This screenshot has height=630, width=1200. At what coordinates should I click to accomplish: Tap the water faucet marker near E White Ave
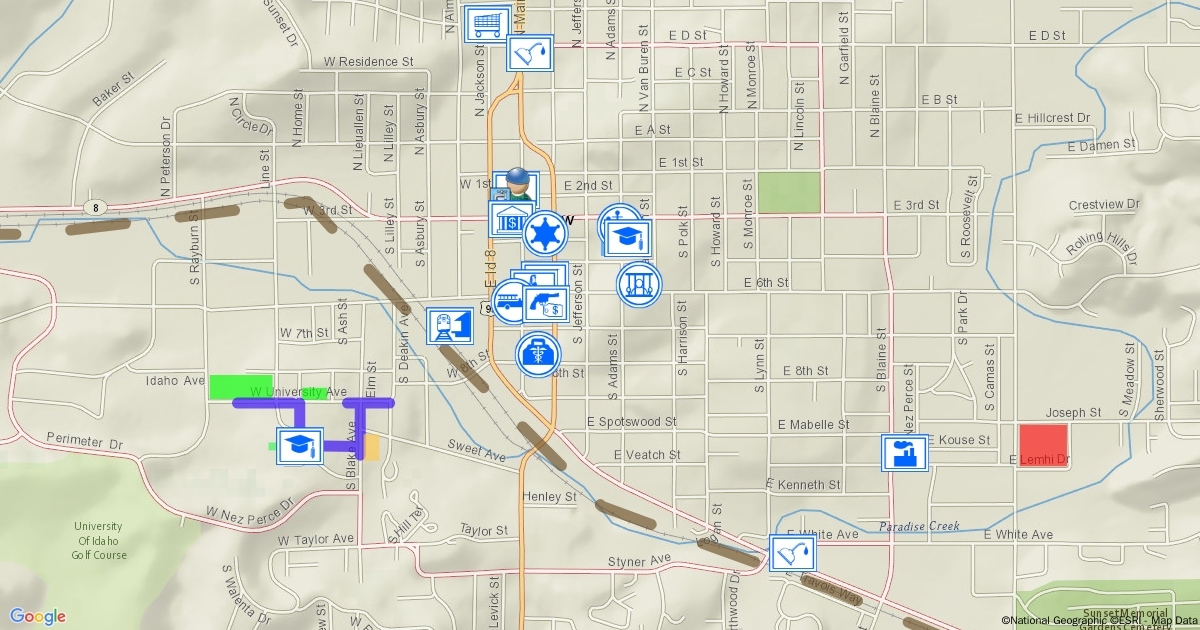click(x=791, y=553)
